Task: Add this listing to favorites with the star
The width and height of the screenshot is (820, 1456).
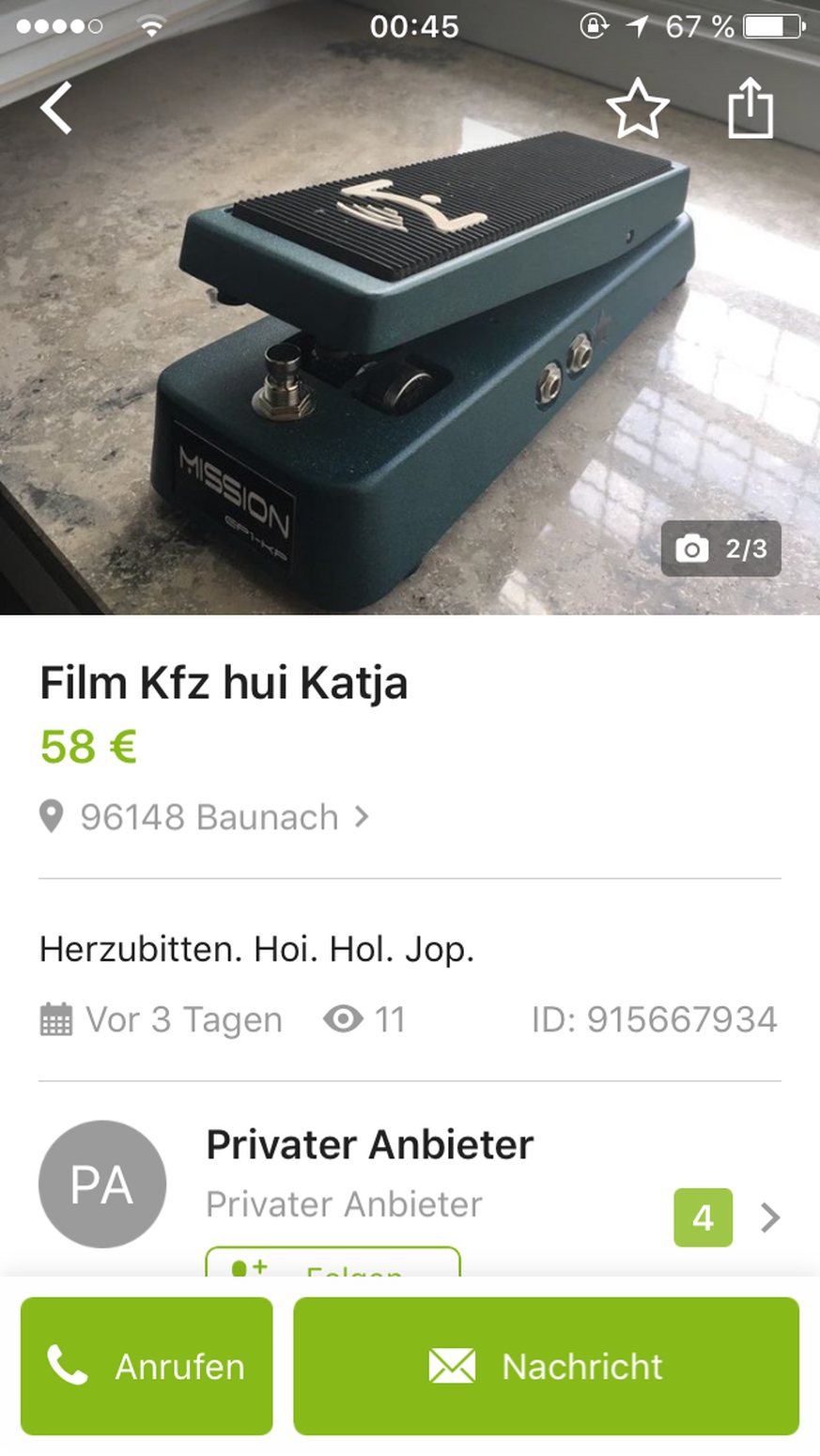Action: (x=638, y=109)
